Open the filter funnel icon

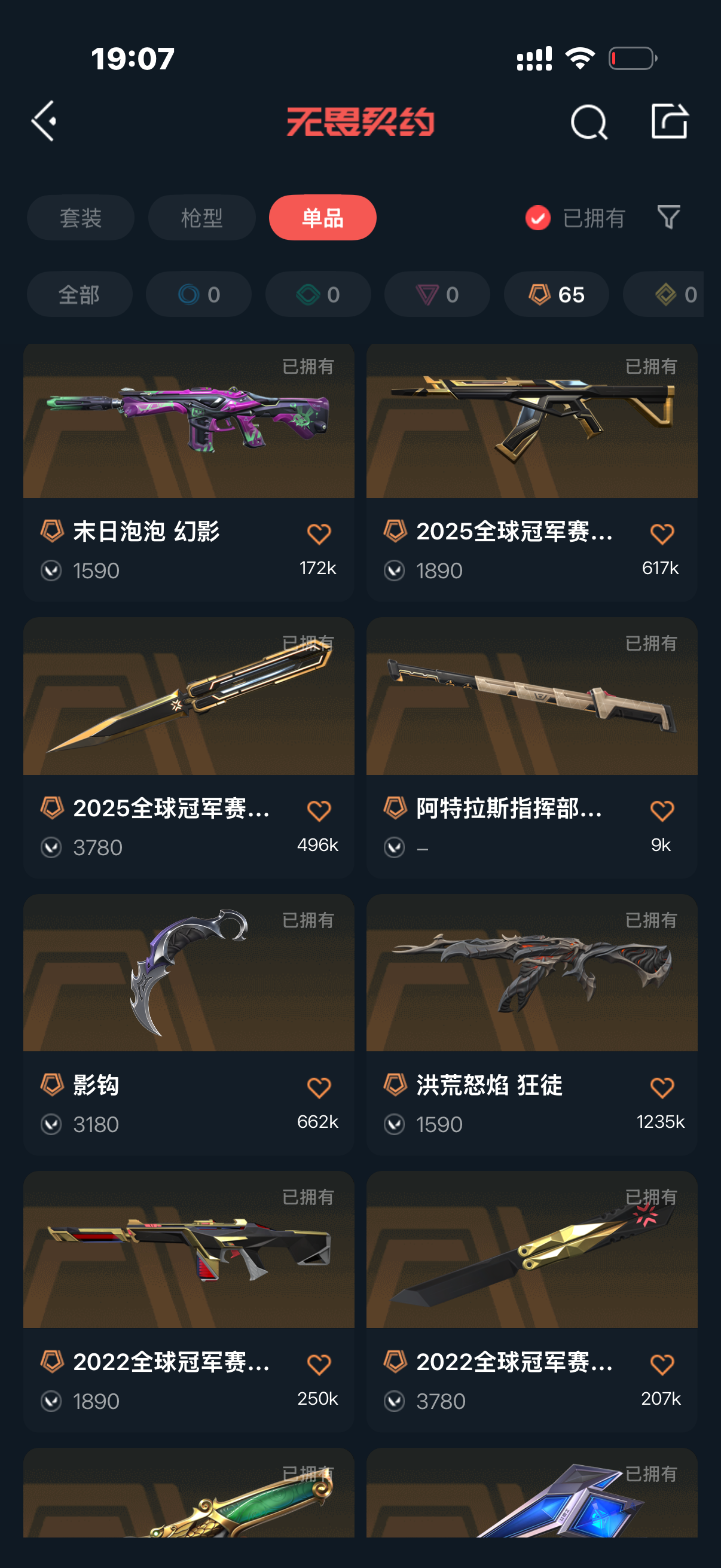pos(668,217)
